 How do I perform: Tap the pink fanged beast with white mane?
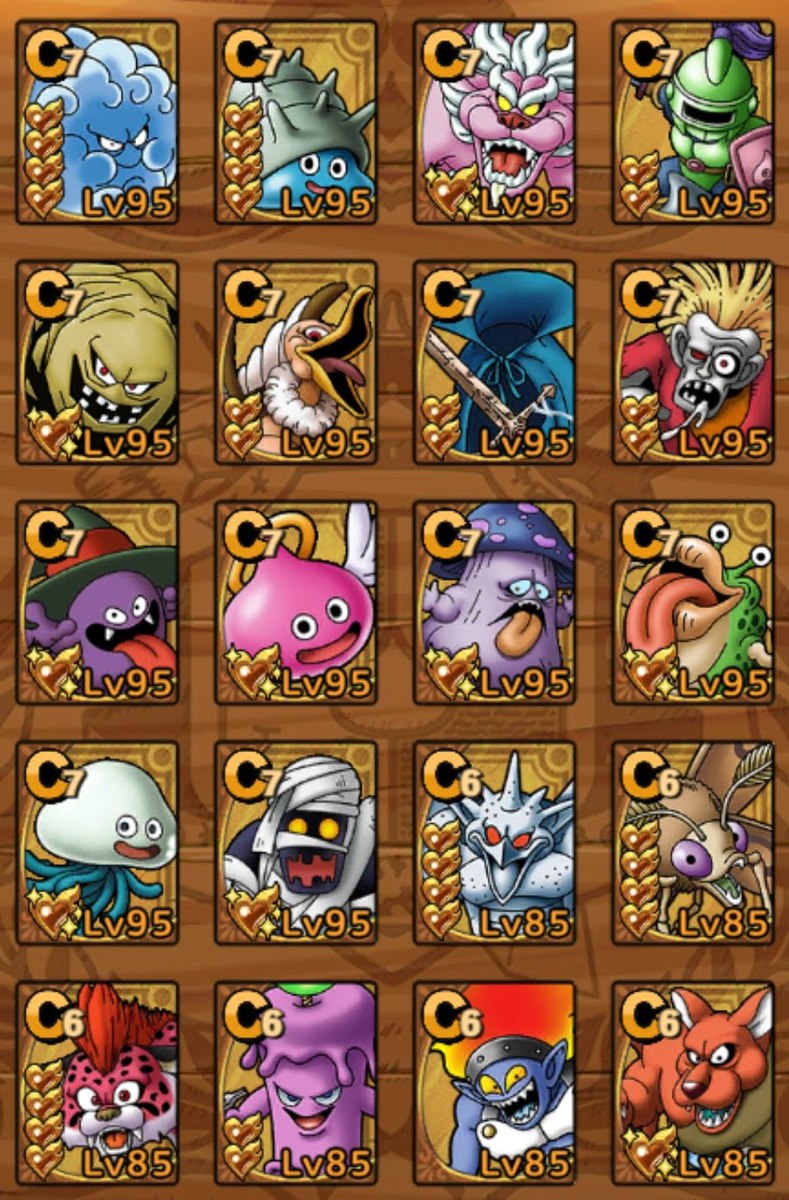pyautogui.click(x=494, y=122)
